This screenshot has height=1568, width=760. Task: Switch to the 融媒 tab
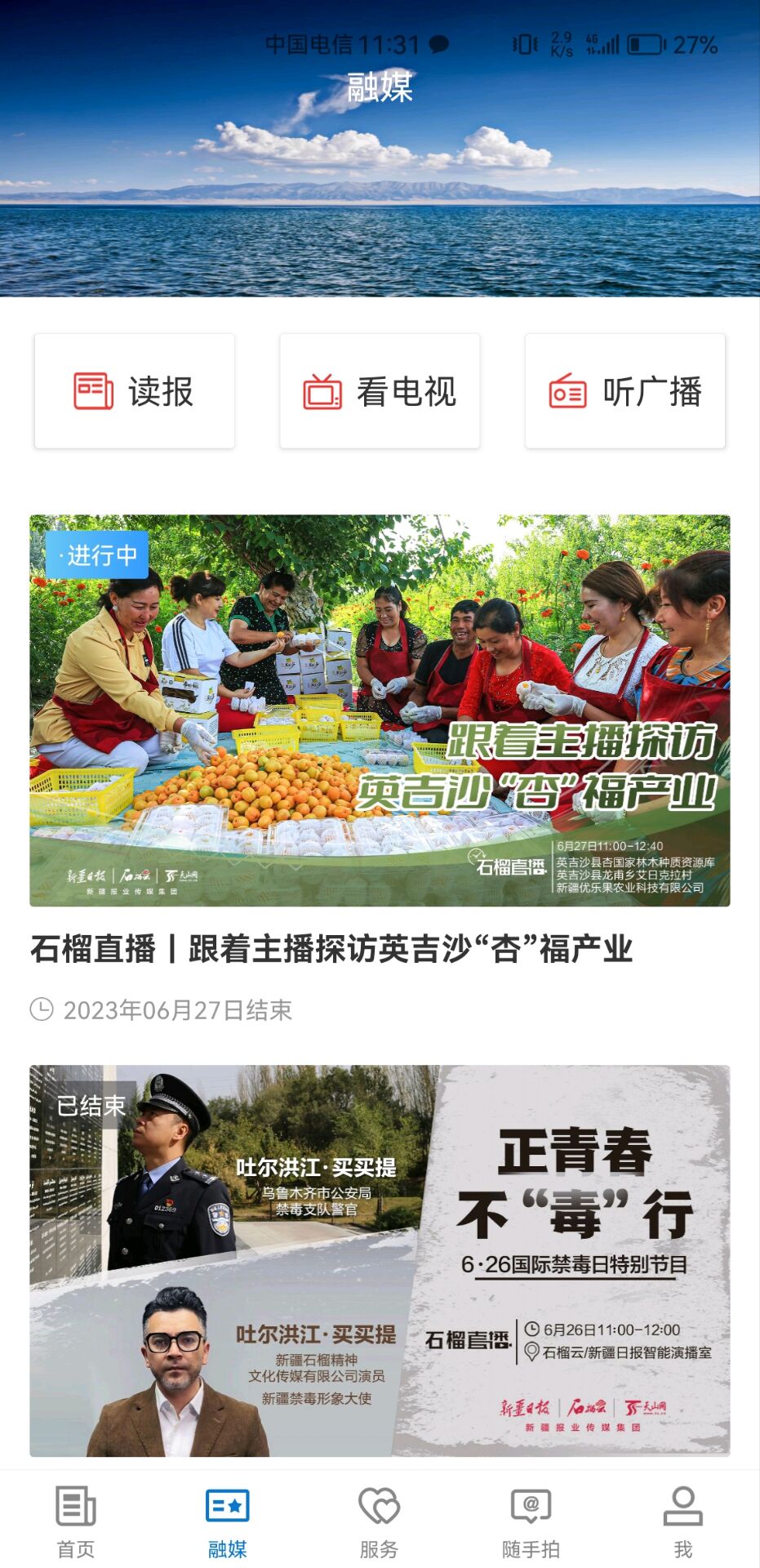[x=228, y=1526]
